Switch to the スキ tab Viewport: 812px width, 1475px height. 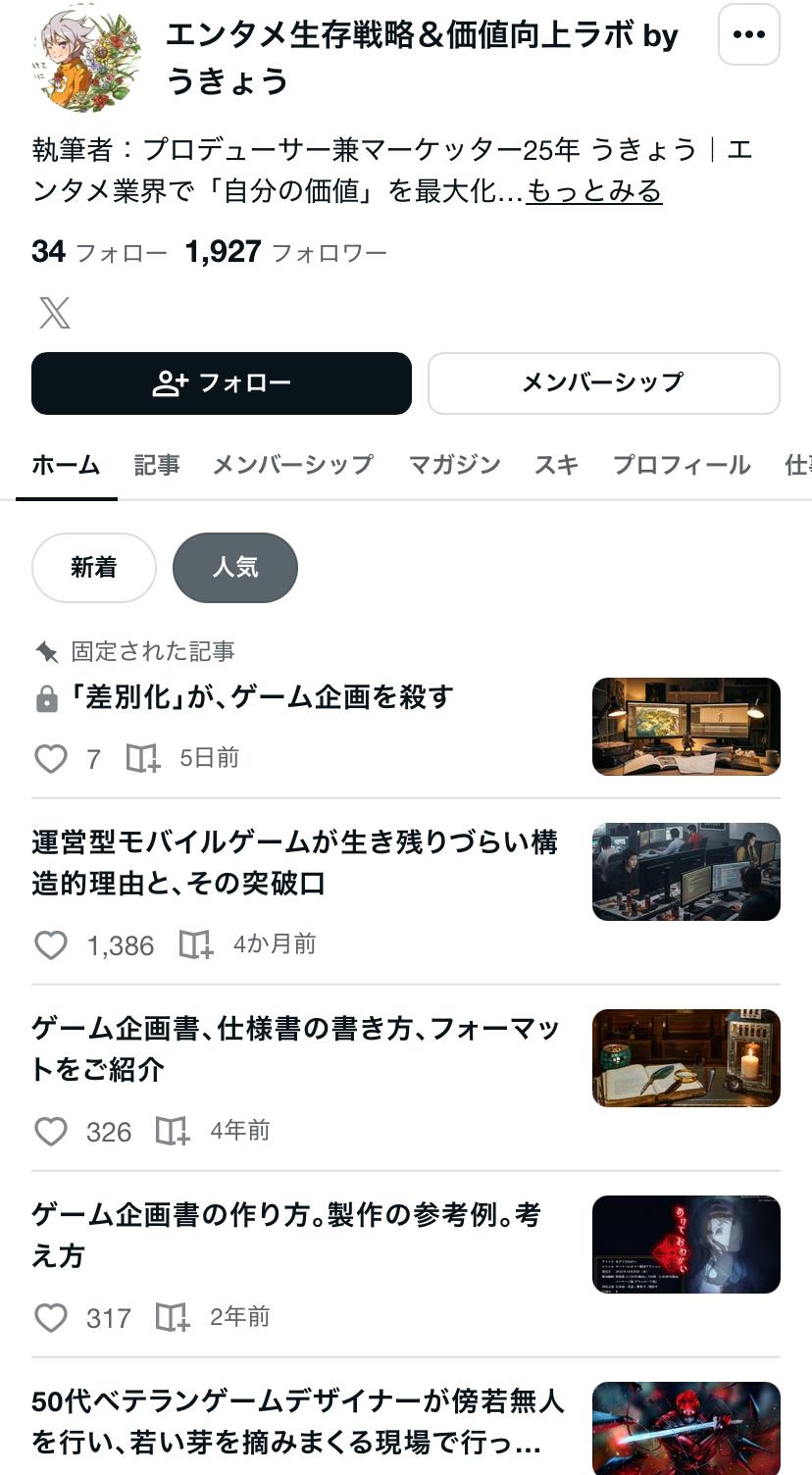click(556, 465)
